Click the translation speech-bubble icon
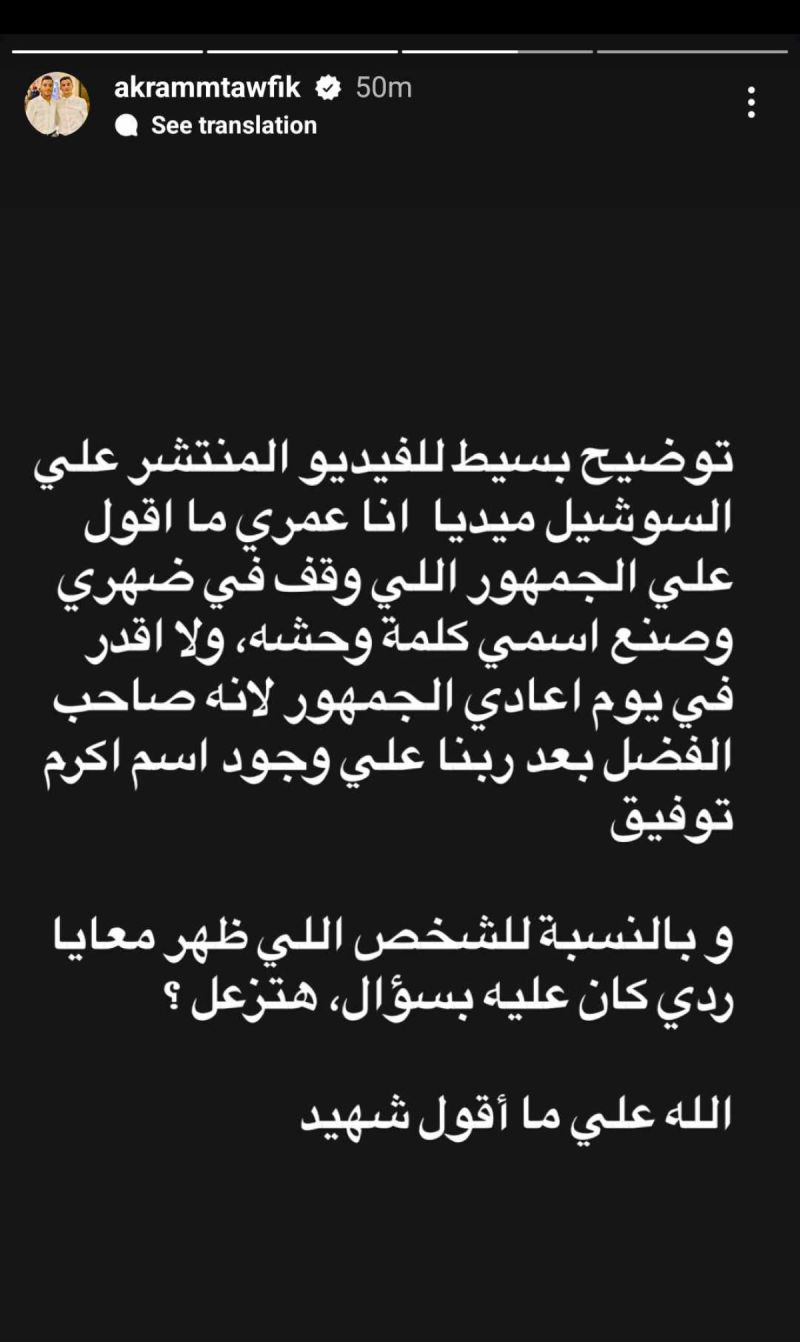Viewport: 800px width, 1342px height. pyautogui.click(x=127, y=125)
